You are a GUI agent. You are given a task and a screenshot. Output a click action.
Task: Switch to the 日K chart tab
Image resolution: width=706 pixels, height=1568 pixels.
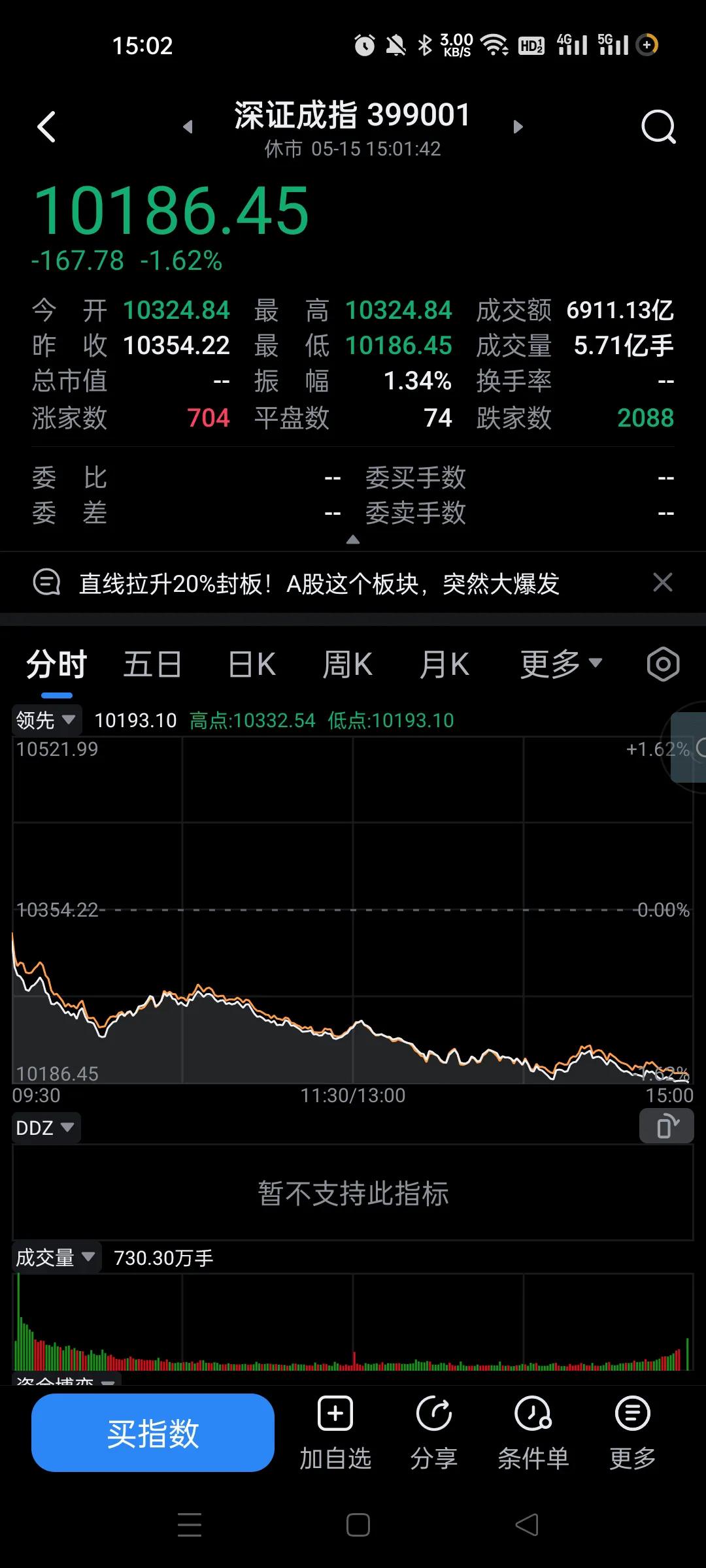[252, 664]
